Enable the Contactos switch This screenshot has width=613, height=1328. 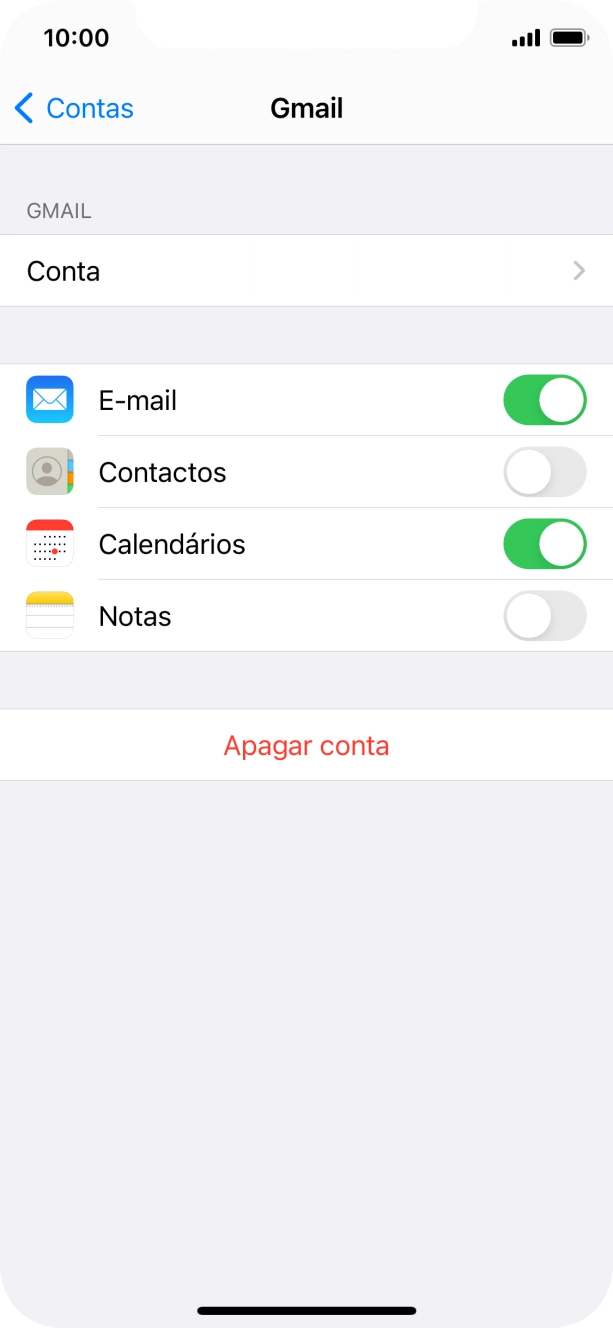coord(544,472)
